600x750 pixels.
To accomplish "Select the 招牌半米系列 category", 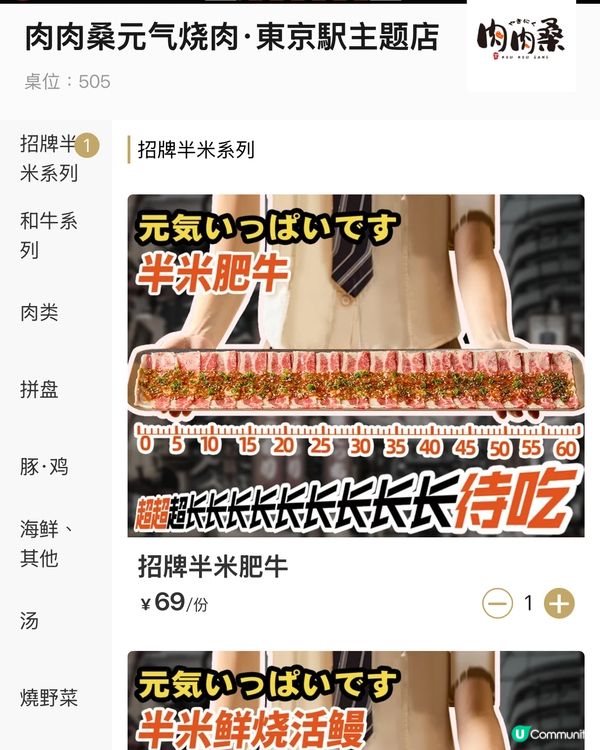I will [x=50, y=158].
